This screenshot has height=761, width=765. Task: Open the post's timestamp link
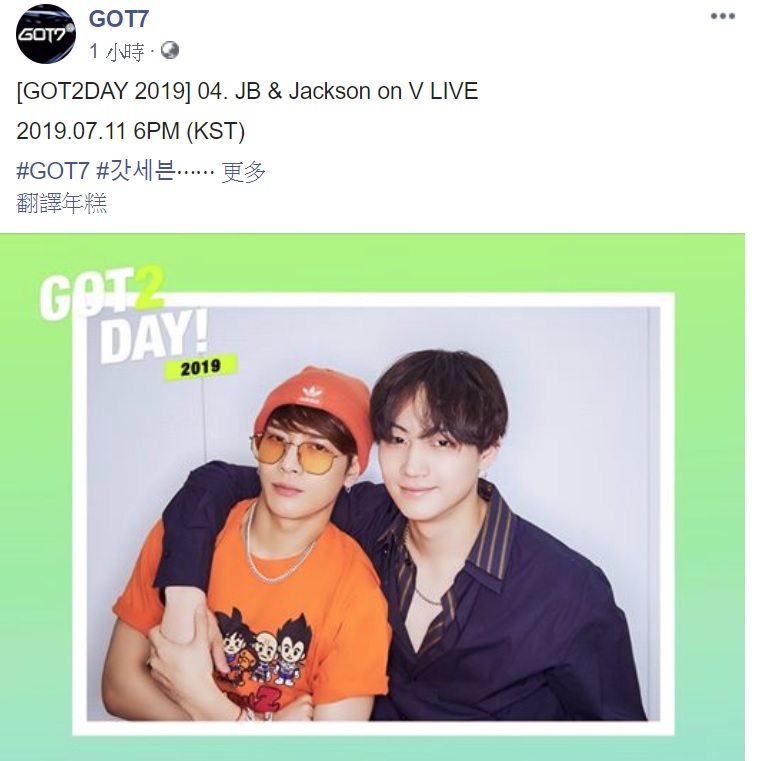116,50
